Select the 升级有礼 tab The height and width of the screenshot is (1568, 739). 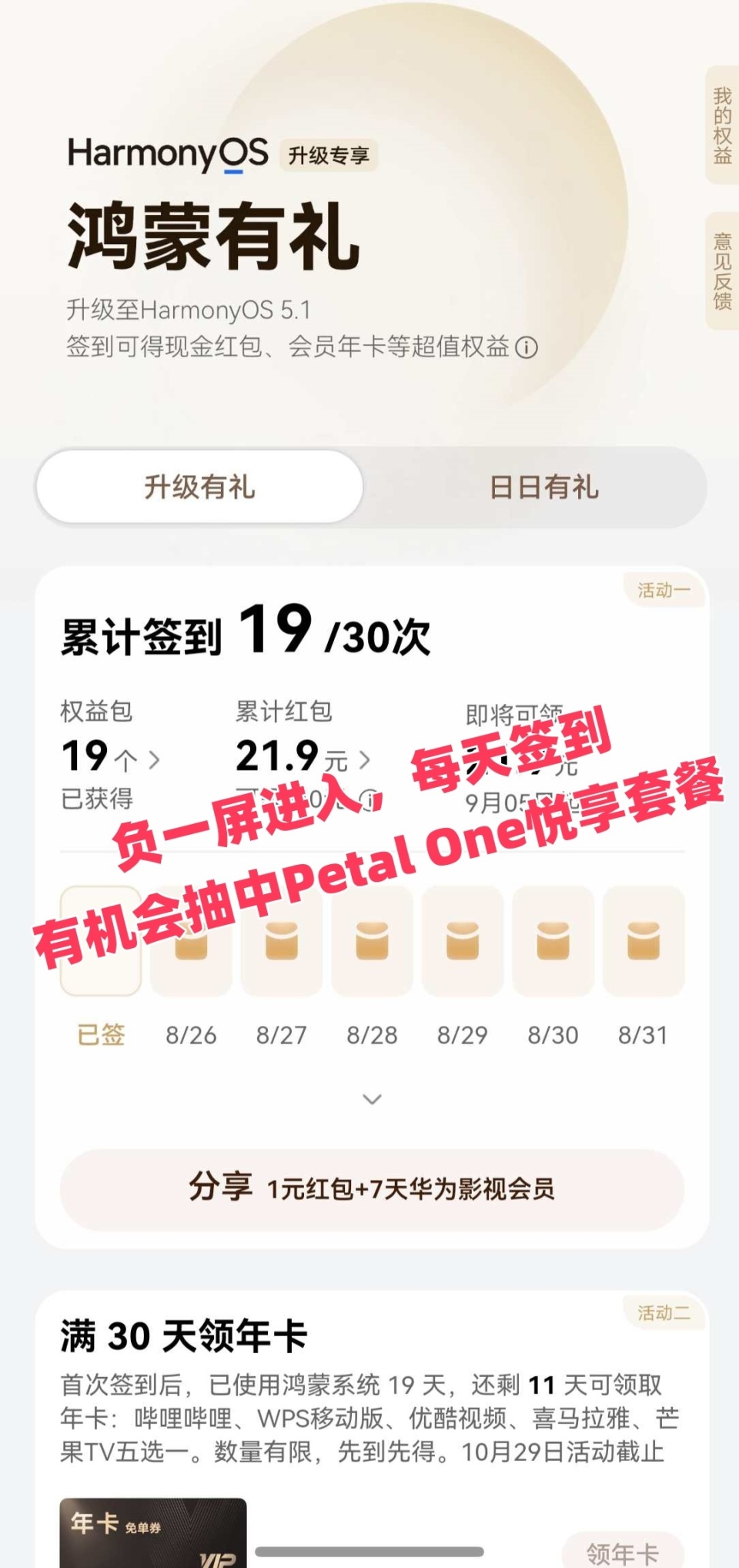click(199, 487)
